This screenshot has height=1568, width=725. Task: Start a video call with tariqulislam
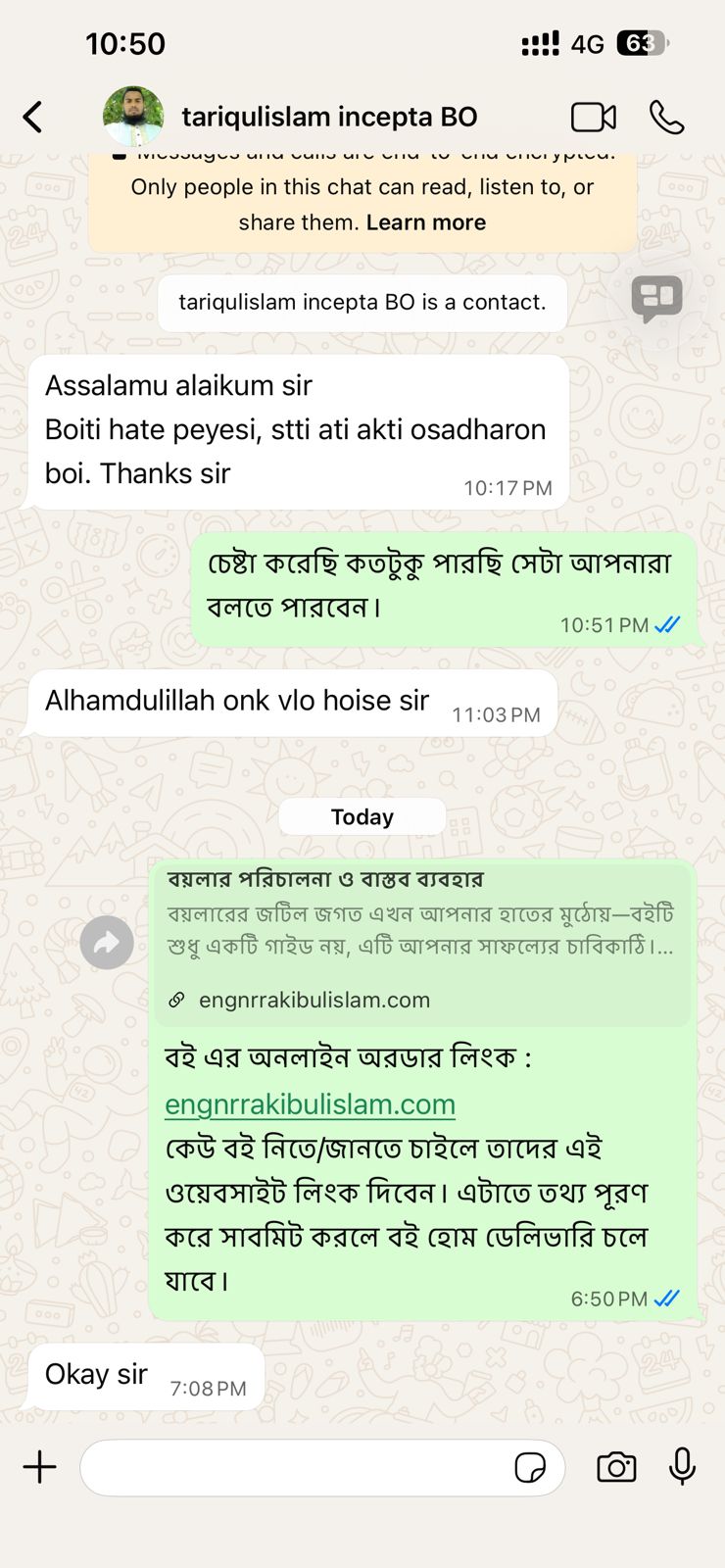coord(593,117)
